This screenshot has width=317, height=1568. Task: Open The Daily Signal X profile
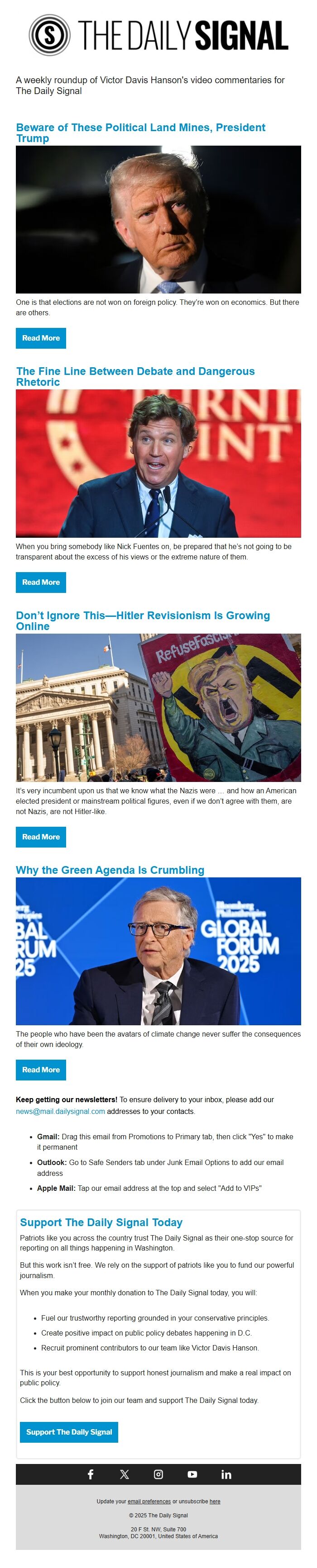[x=125, y=1473]
